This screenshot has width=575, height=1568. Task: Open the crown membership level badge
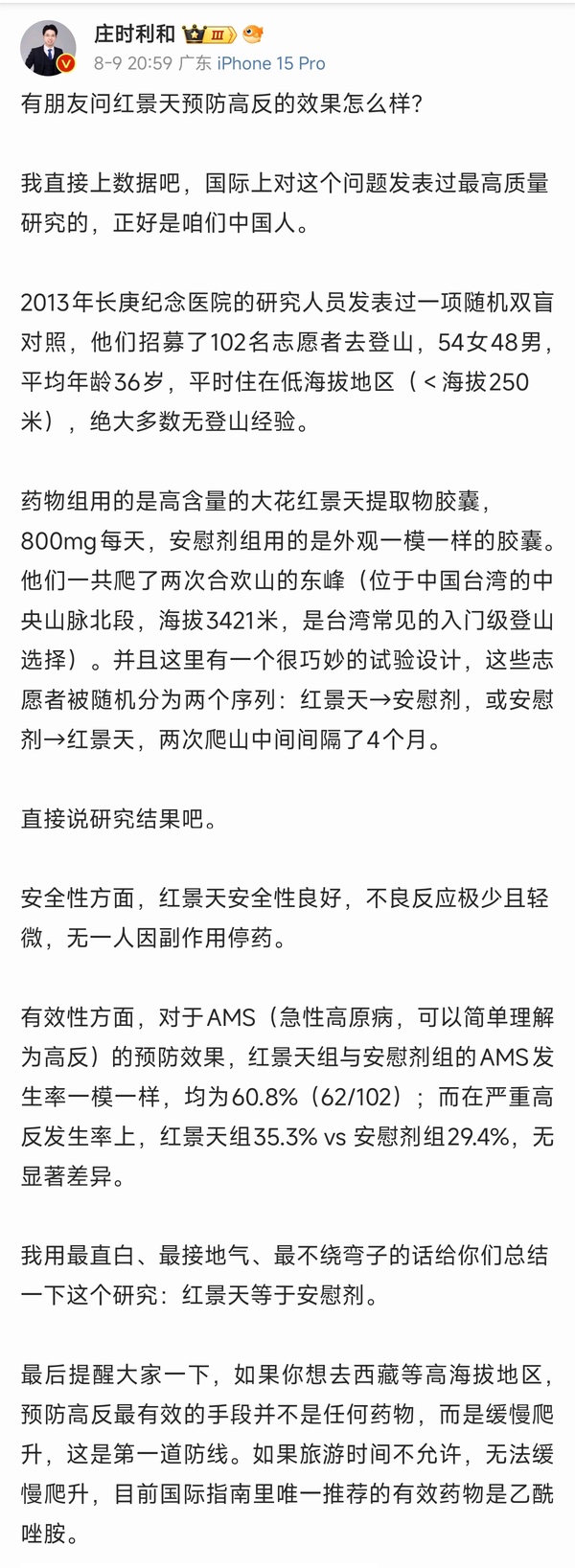pos(206,35)
